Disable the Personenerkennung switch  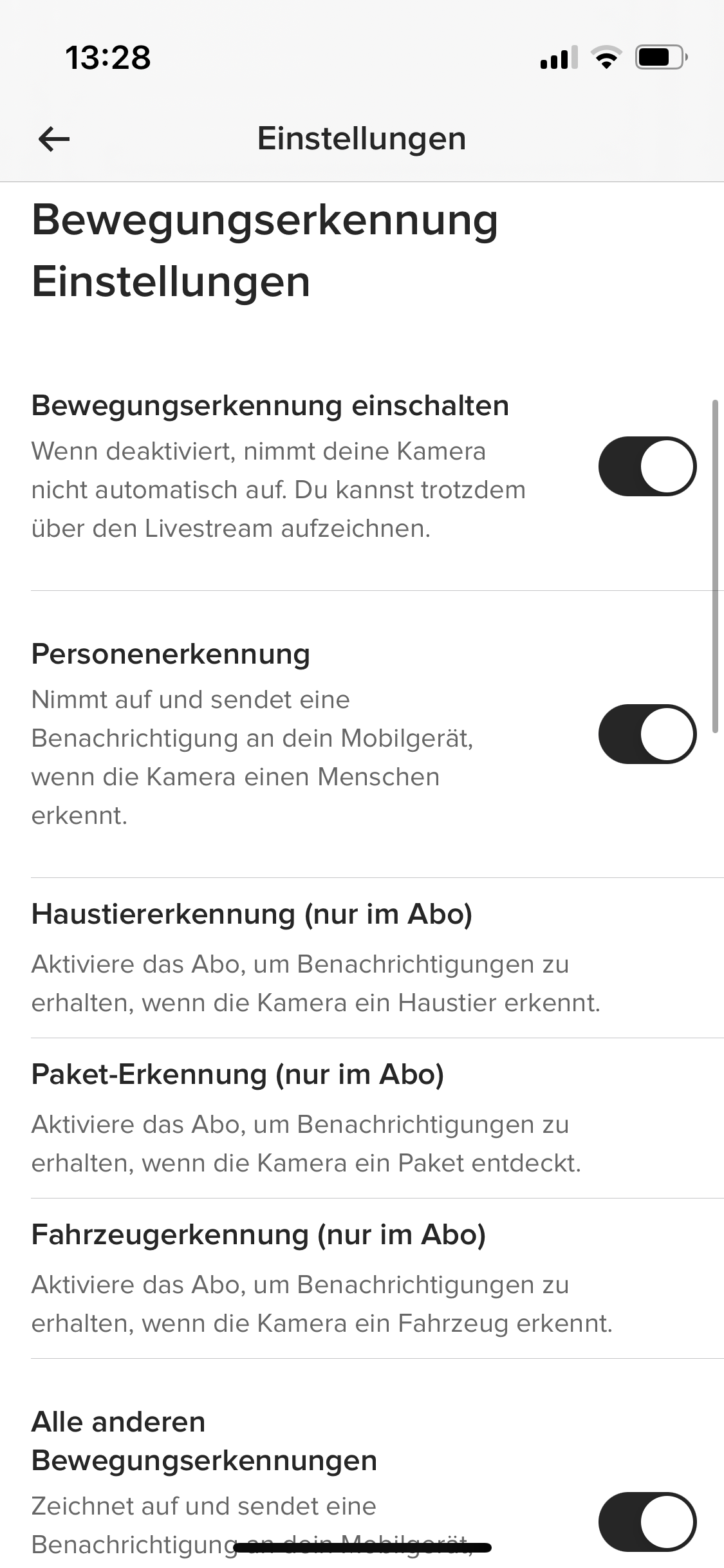click(x=647, y=734)
